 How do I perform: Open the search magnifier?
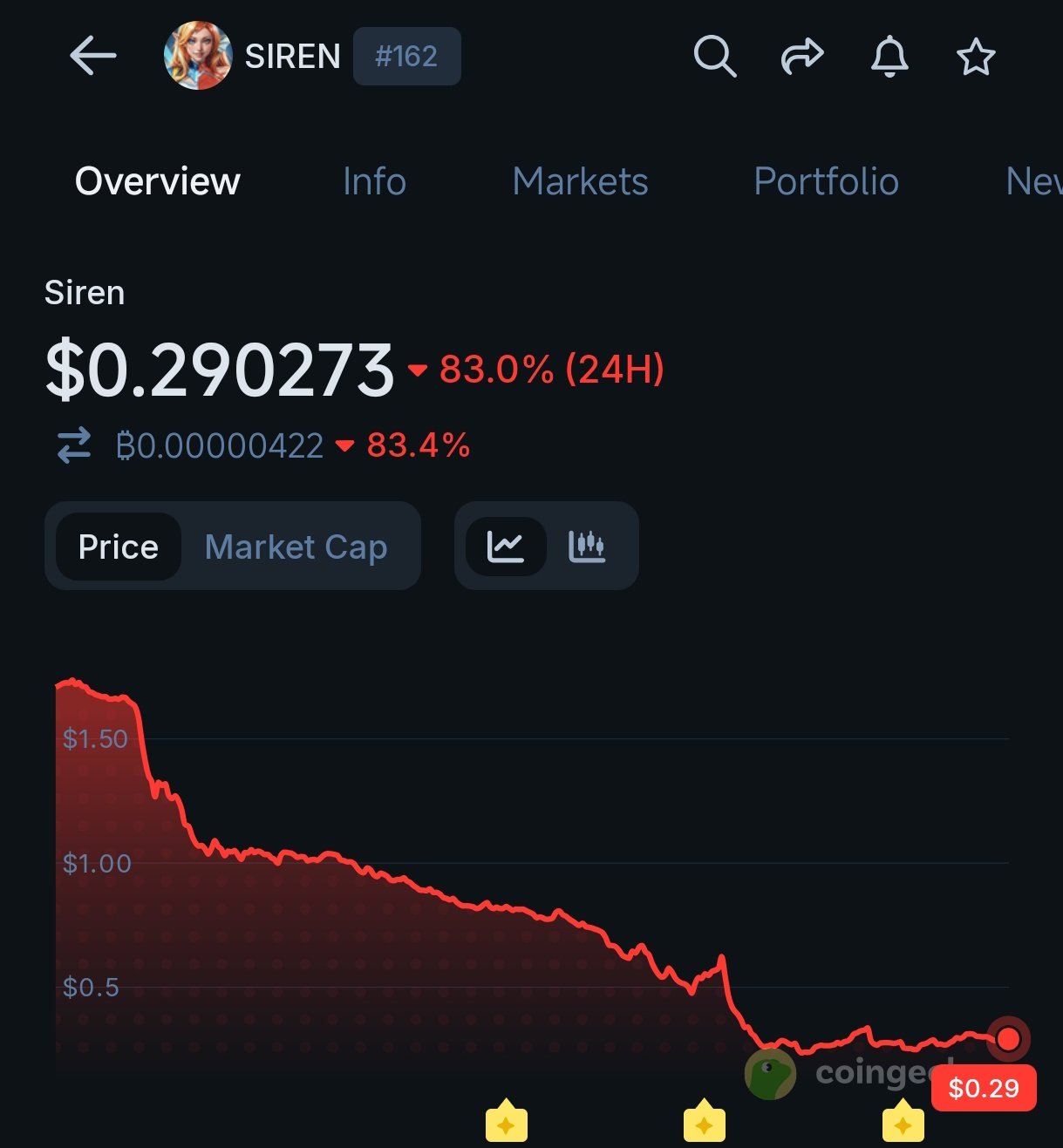click(x=714, y=57)
